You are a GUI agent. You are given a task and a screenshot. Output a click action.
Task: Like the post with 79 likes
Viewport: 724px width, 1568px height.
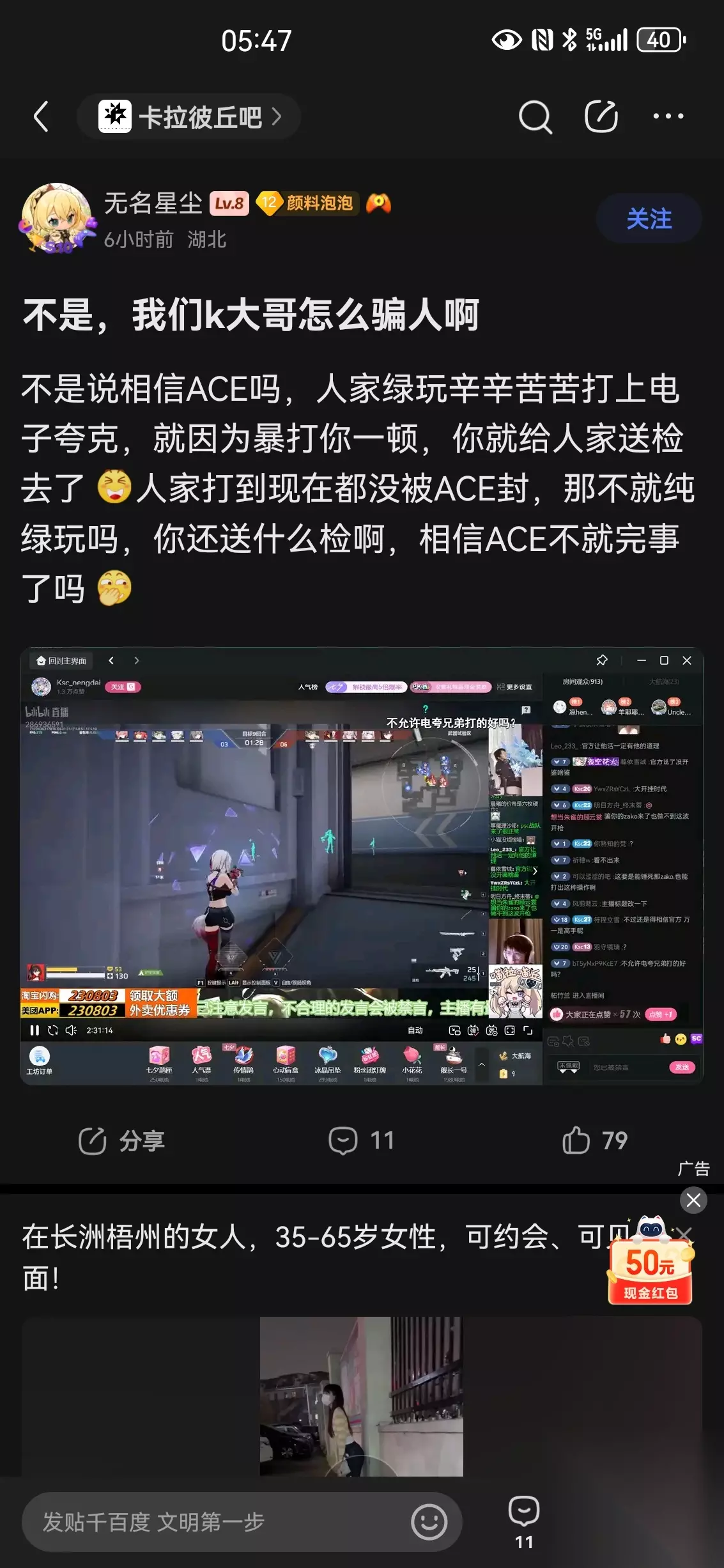click(595, 1140)
